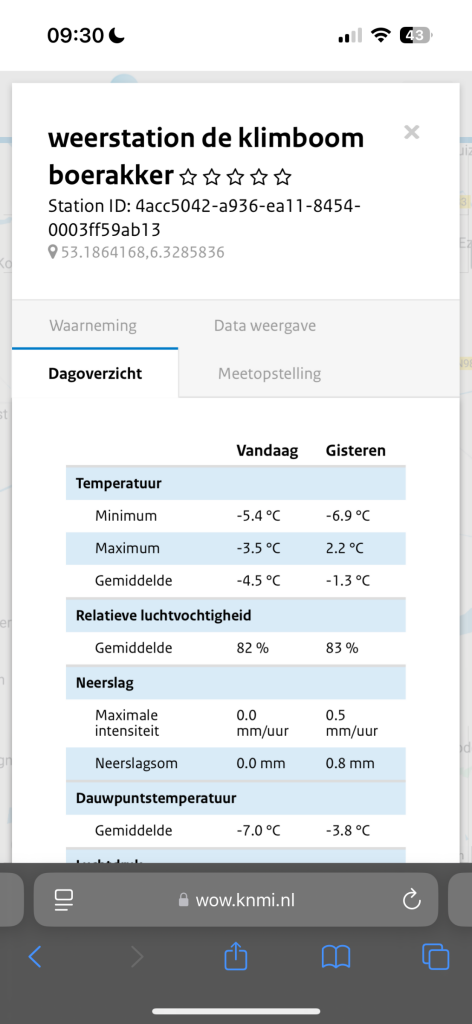
Task: Select the Dagoverzicht tab
Action: point(95,374)
